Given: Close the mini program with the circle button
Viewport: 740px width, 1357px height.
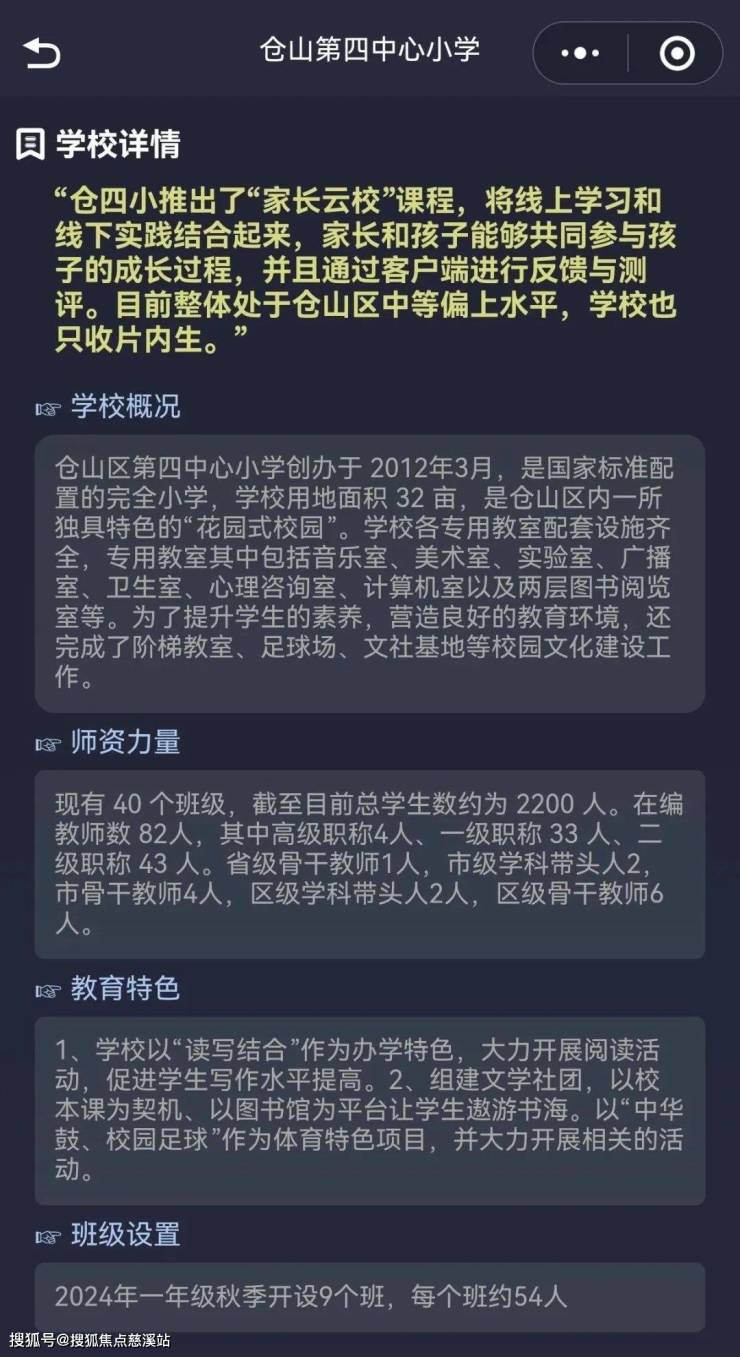Looking at the screenshot, I should (x=677, y=53).
